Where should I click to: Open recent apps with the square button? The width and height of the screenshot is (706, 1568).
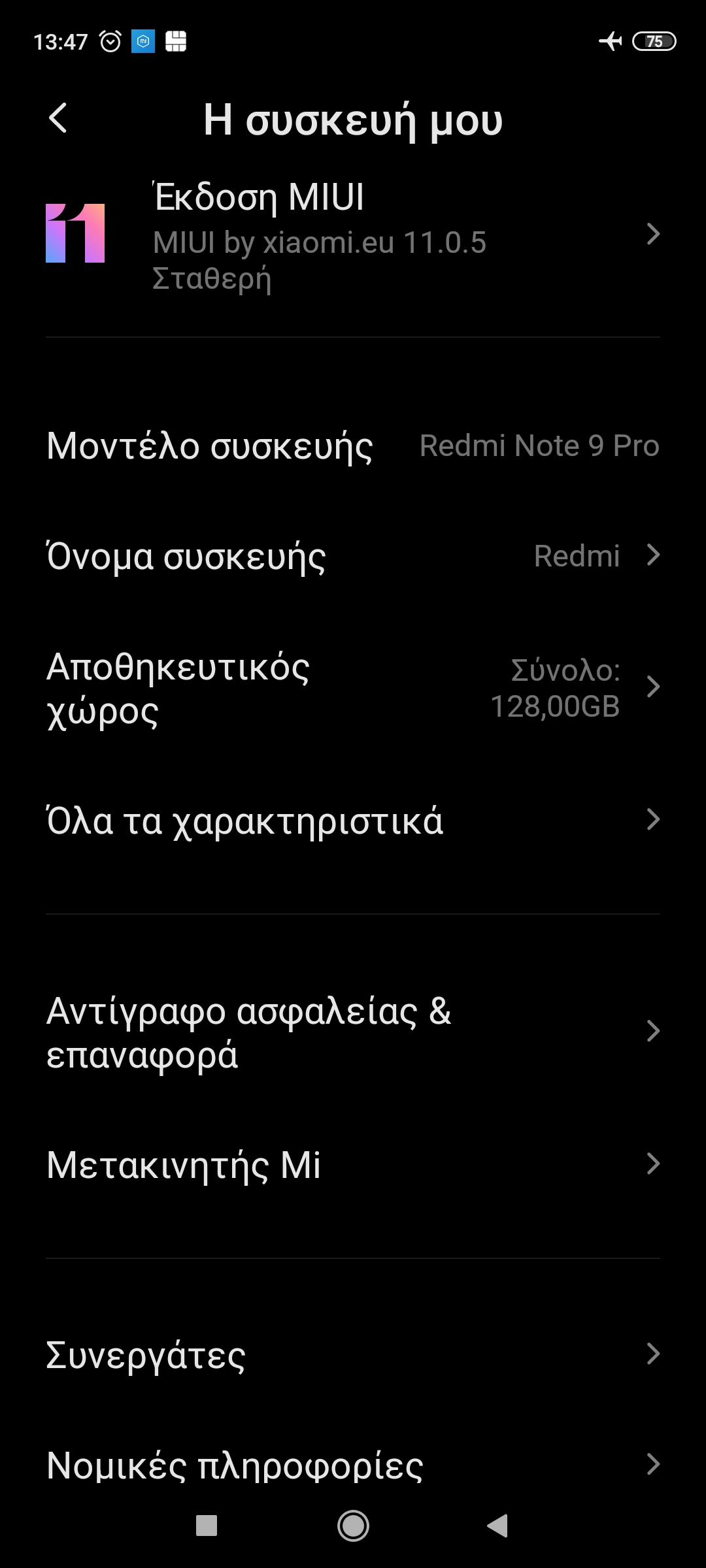pyautogui.click(x=207, y=1526)
